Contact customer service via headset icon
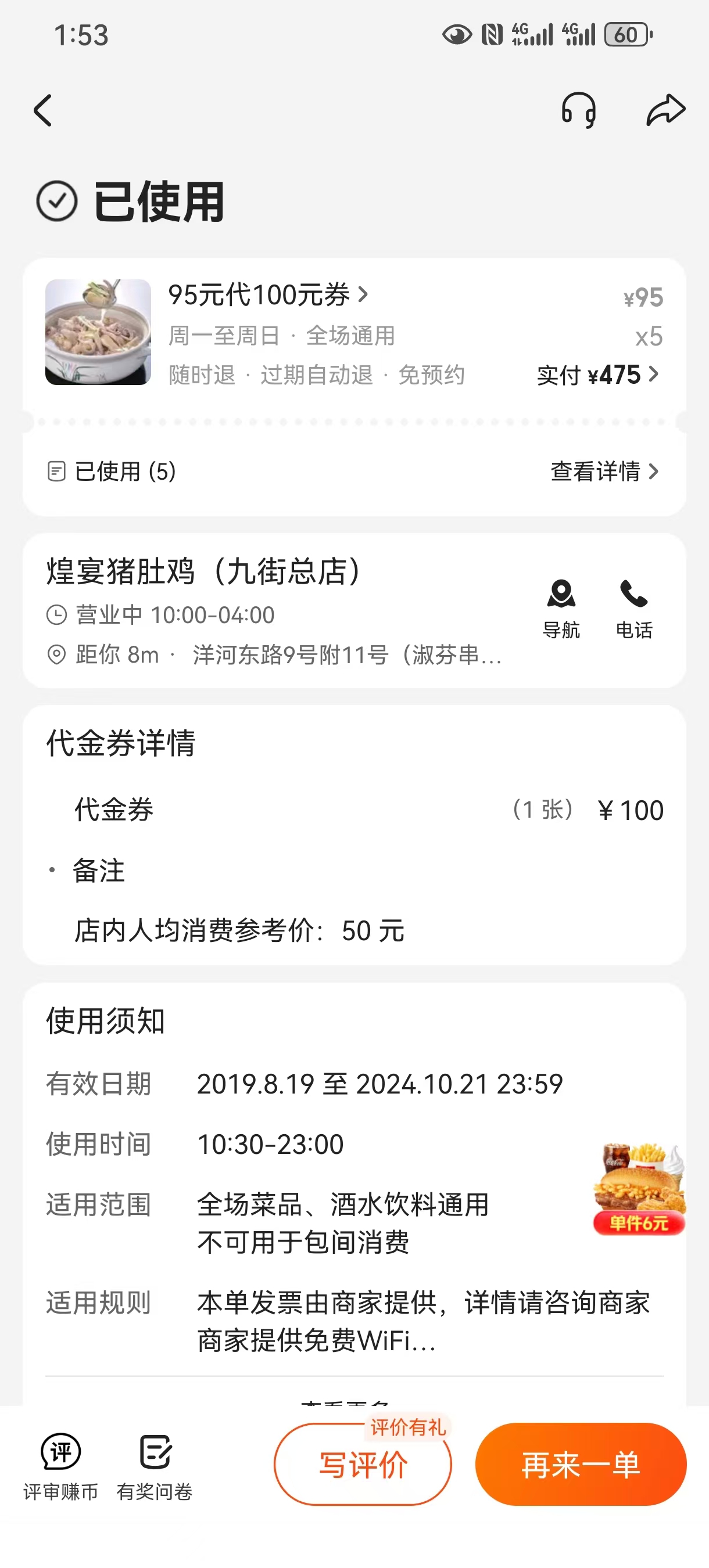Screen dimensions: 709x1568 tap(578, 111)
